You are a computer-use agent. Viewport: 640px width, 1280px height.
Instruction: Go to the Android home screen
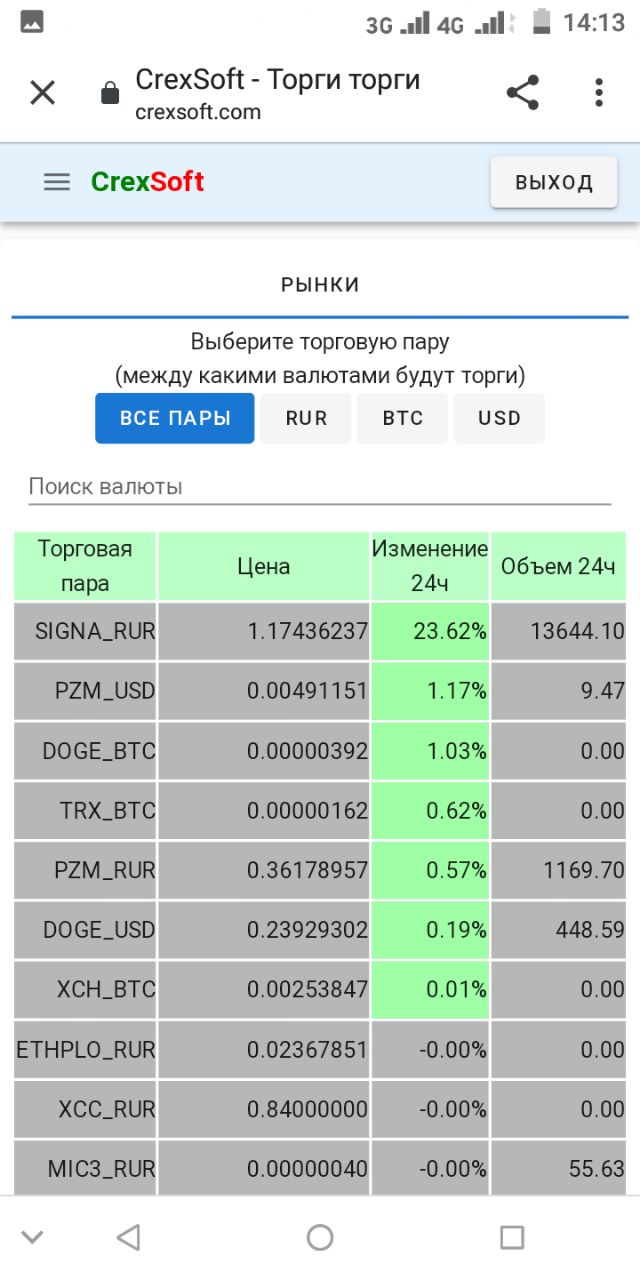[x=320, y=1238]
